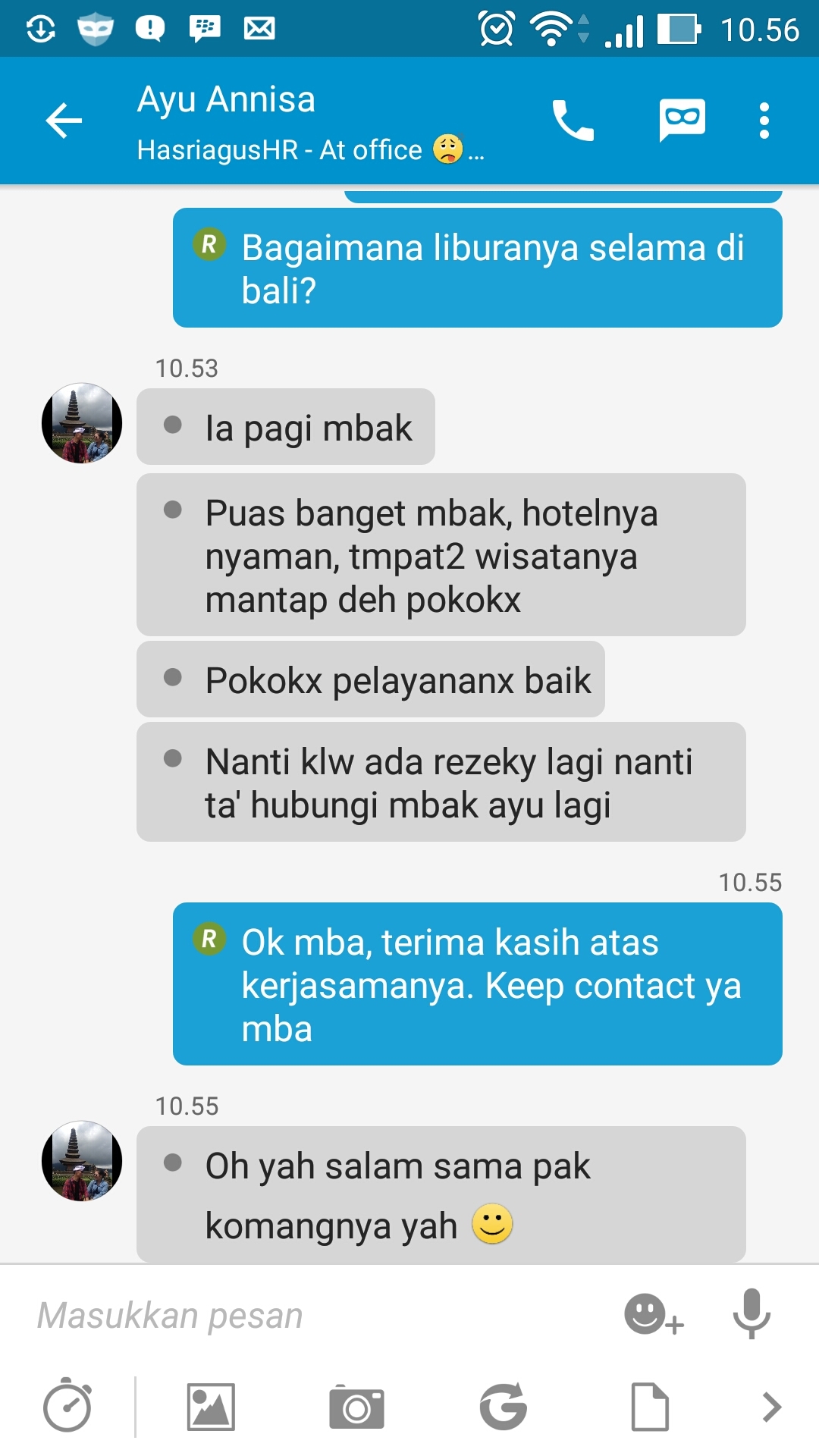Image resolution: width=819 pixels, height=1456 pixels.
Task: Start a voice call with Ayu Annisa
Action: coord(573,121)
